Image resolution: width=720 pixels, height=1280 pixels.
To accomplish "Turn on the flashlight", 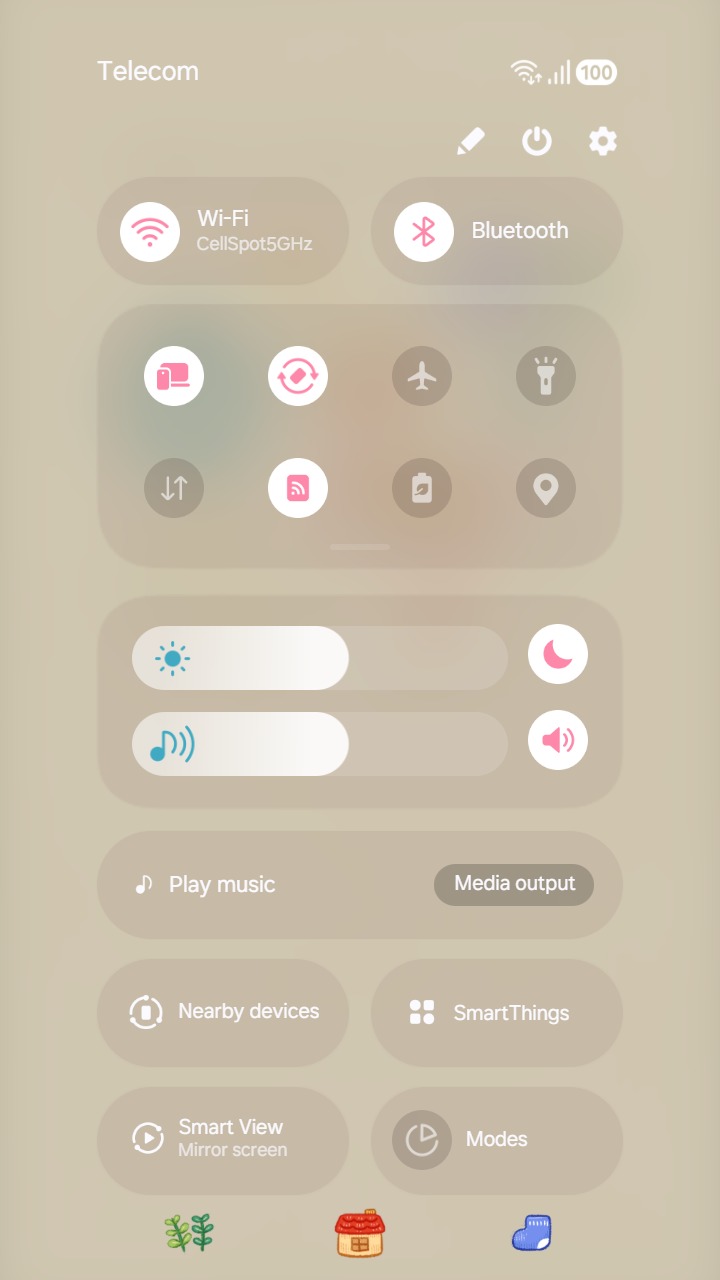I will point(546,376).
